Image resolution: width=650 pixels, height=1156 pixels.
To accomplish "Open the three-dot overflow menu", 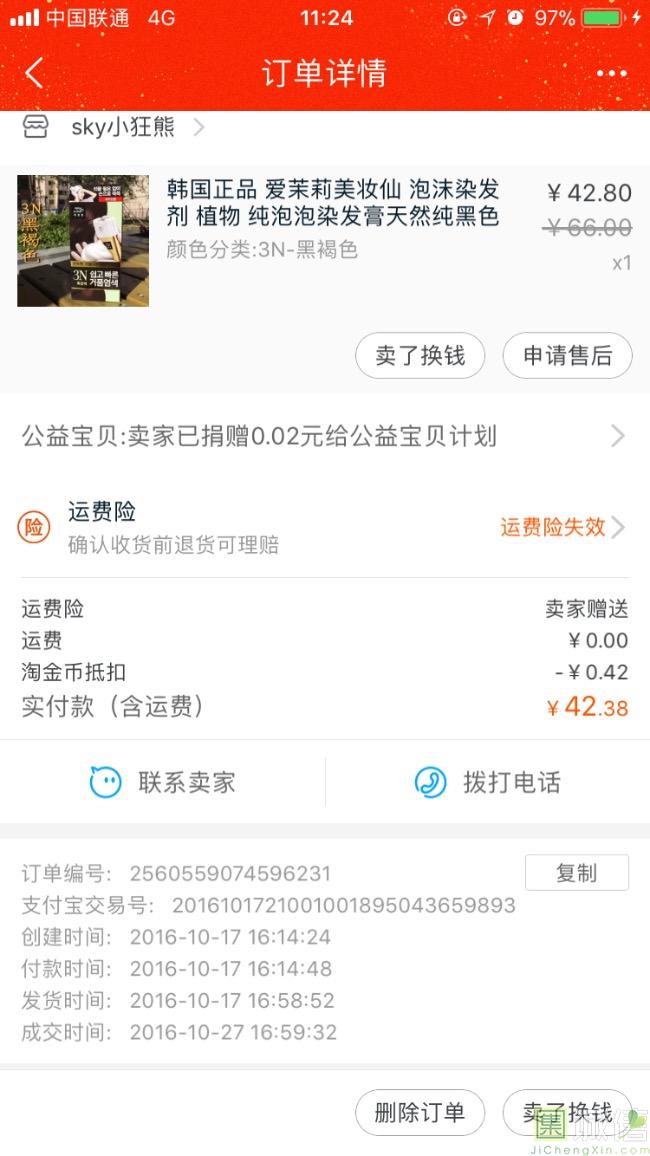I will pos(611,73).
